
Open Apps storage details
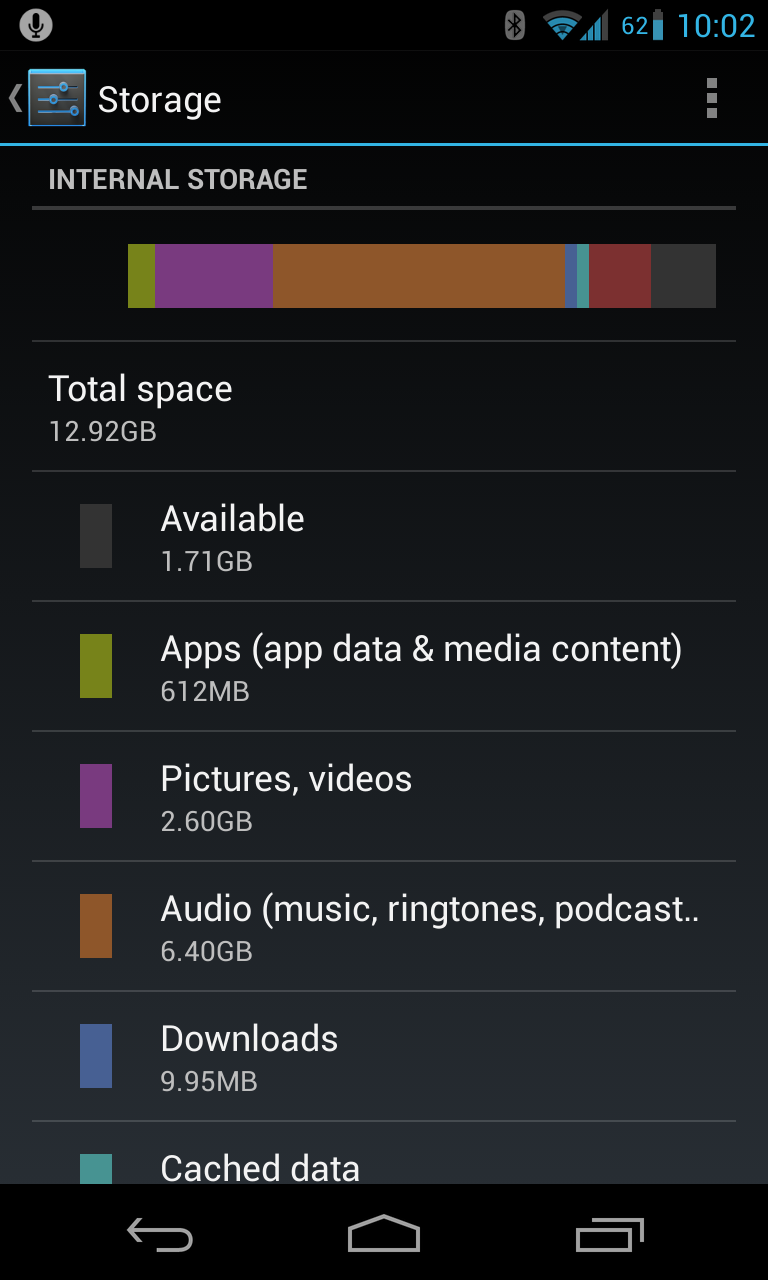(384, 666)
